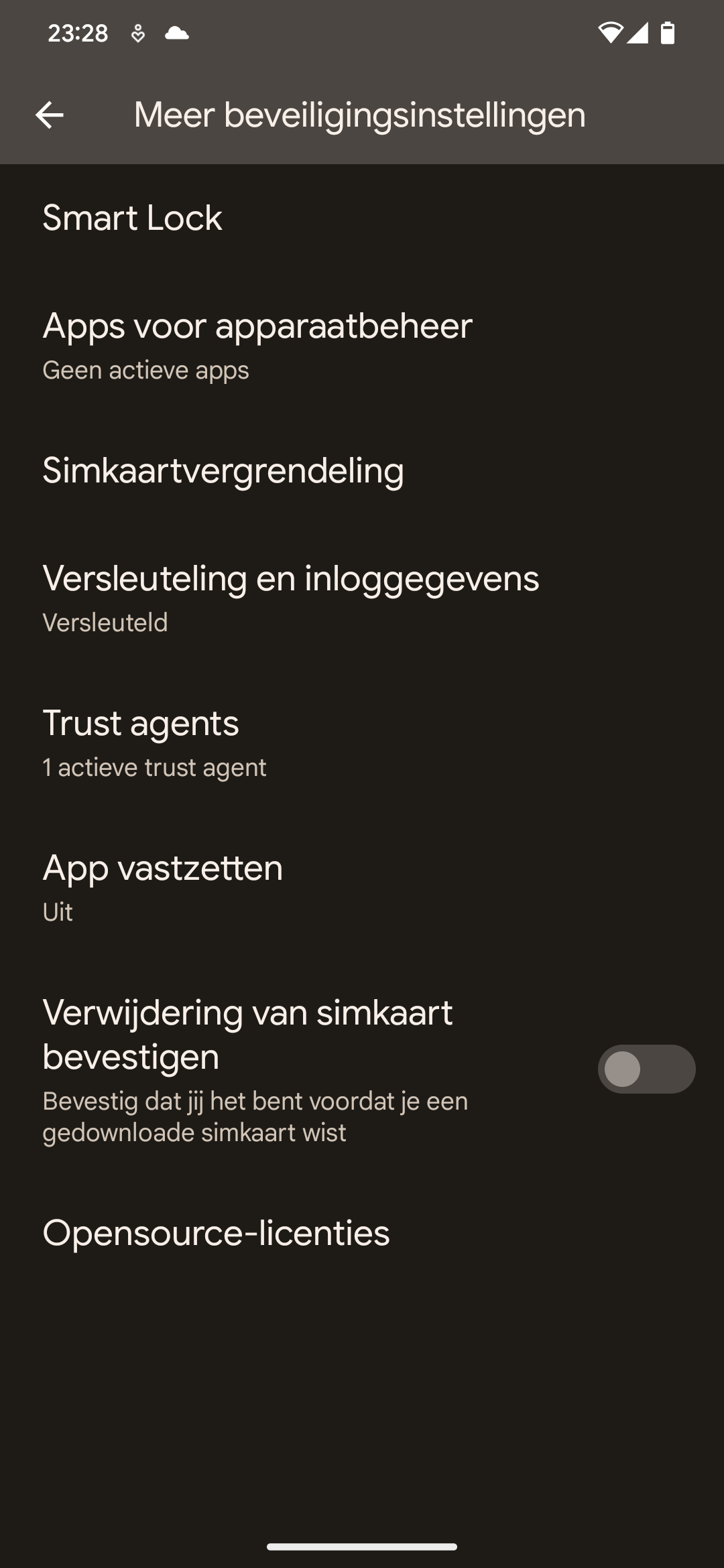Open Versleuteling en inloggegevens

pyautogui.click(x=362, y=598)
